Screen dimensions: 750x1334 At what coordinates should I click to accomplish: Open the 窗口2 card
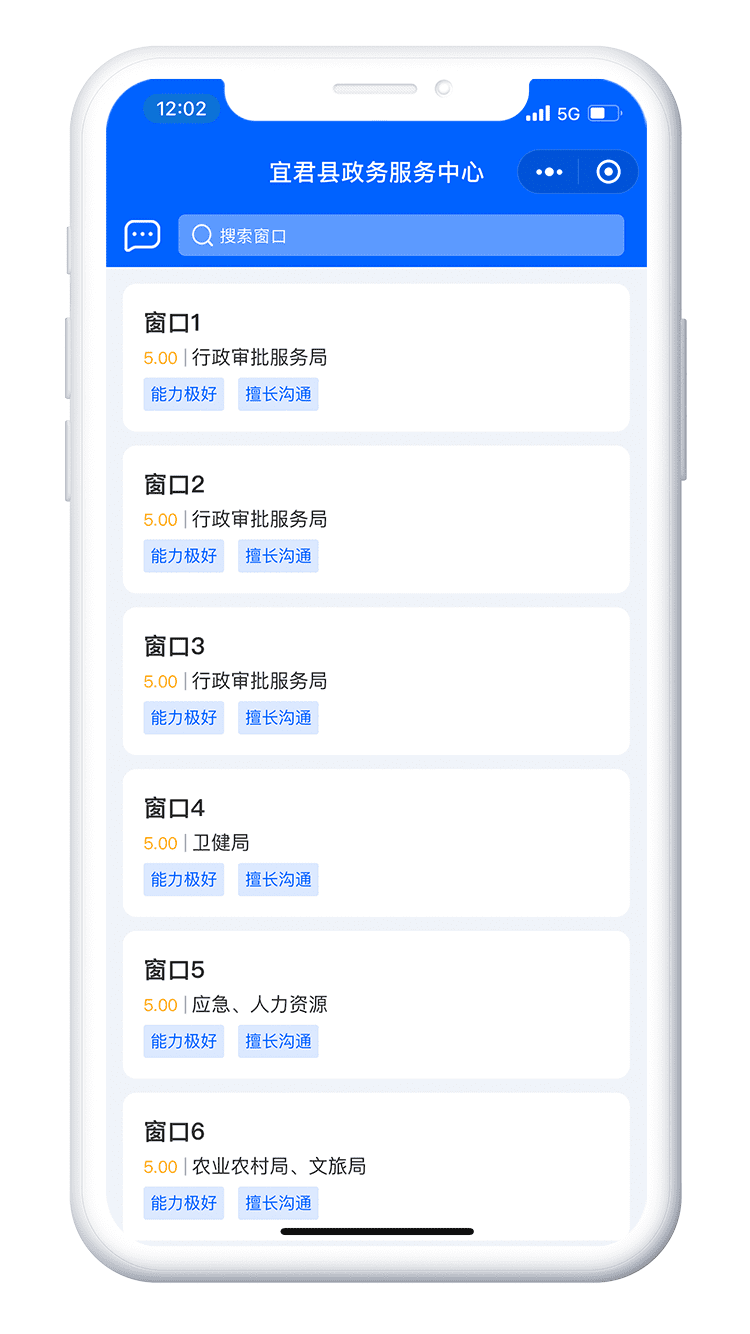pos(376,519)
